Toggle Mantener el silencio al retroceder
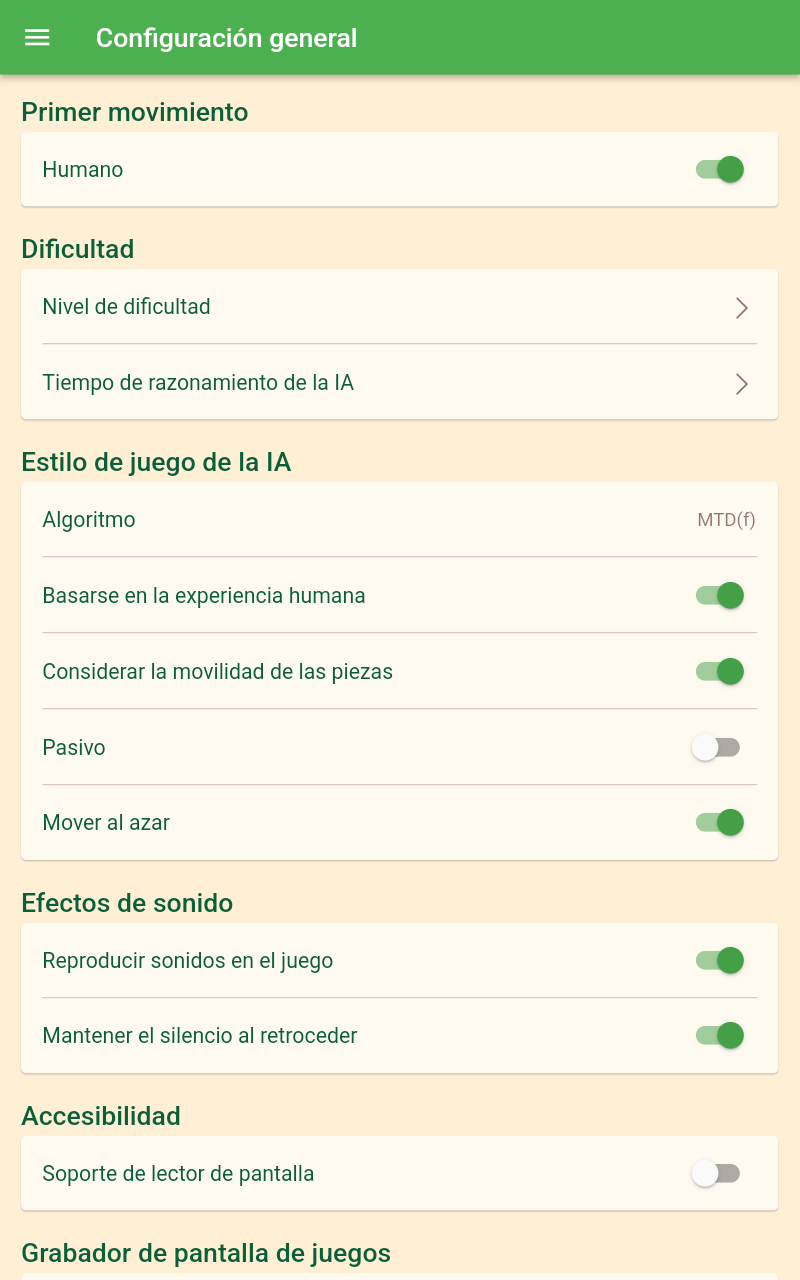 (719, 1036)
